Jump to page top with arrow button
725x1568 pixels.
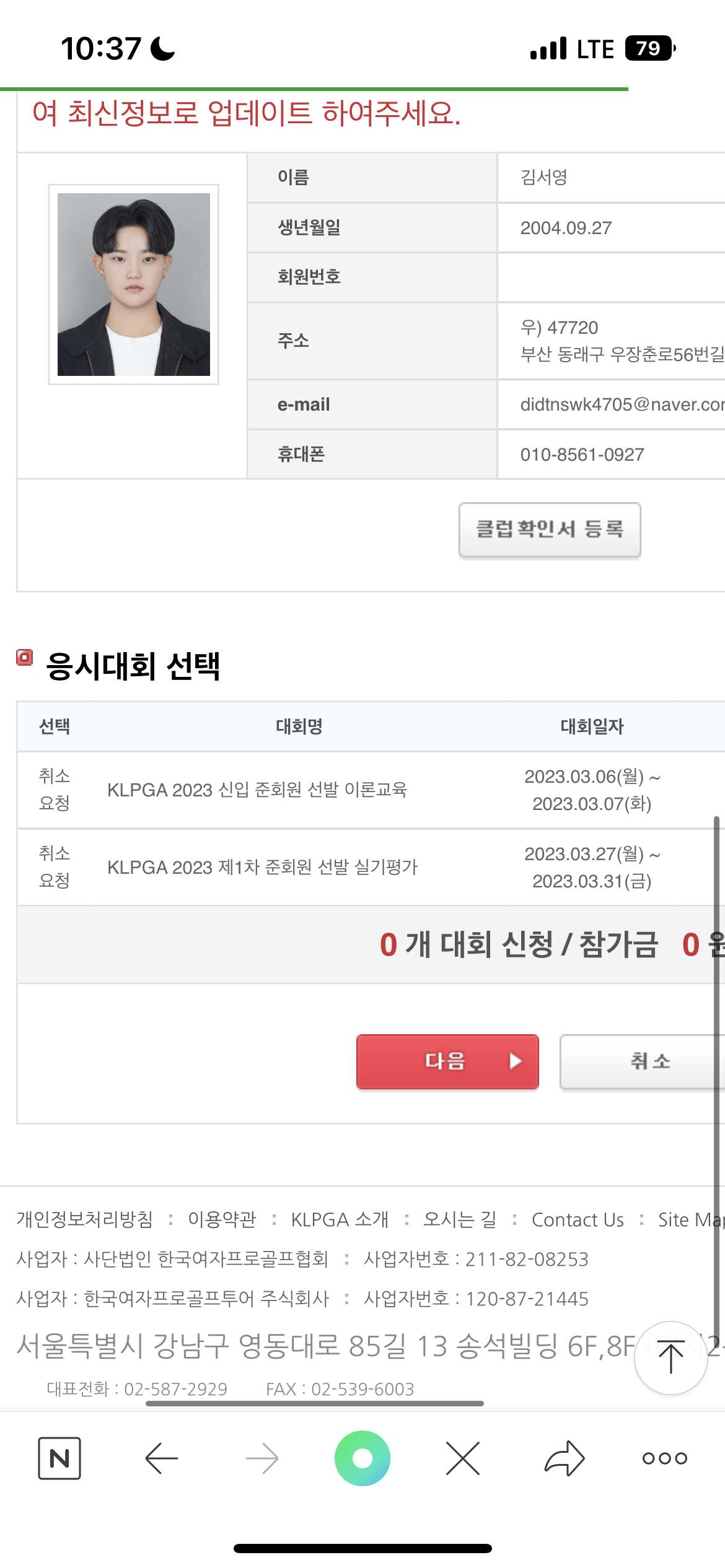(670, 1357)
